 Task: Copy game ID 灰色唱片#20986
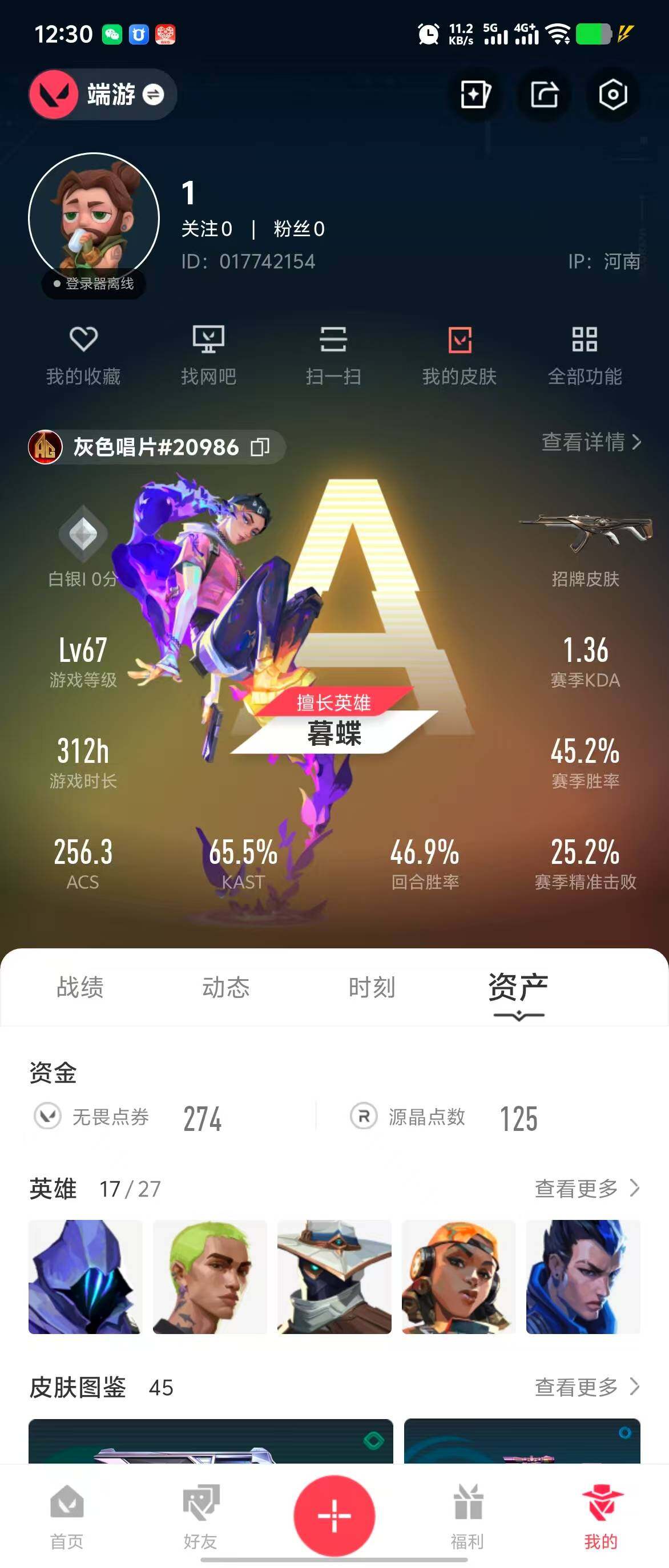[x=260, y=447]
